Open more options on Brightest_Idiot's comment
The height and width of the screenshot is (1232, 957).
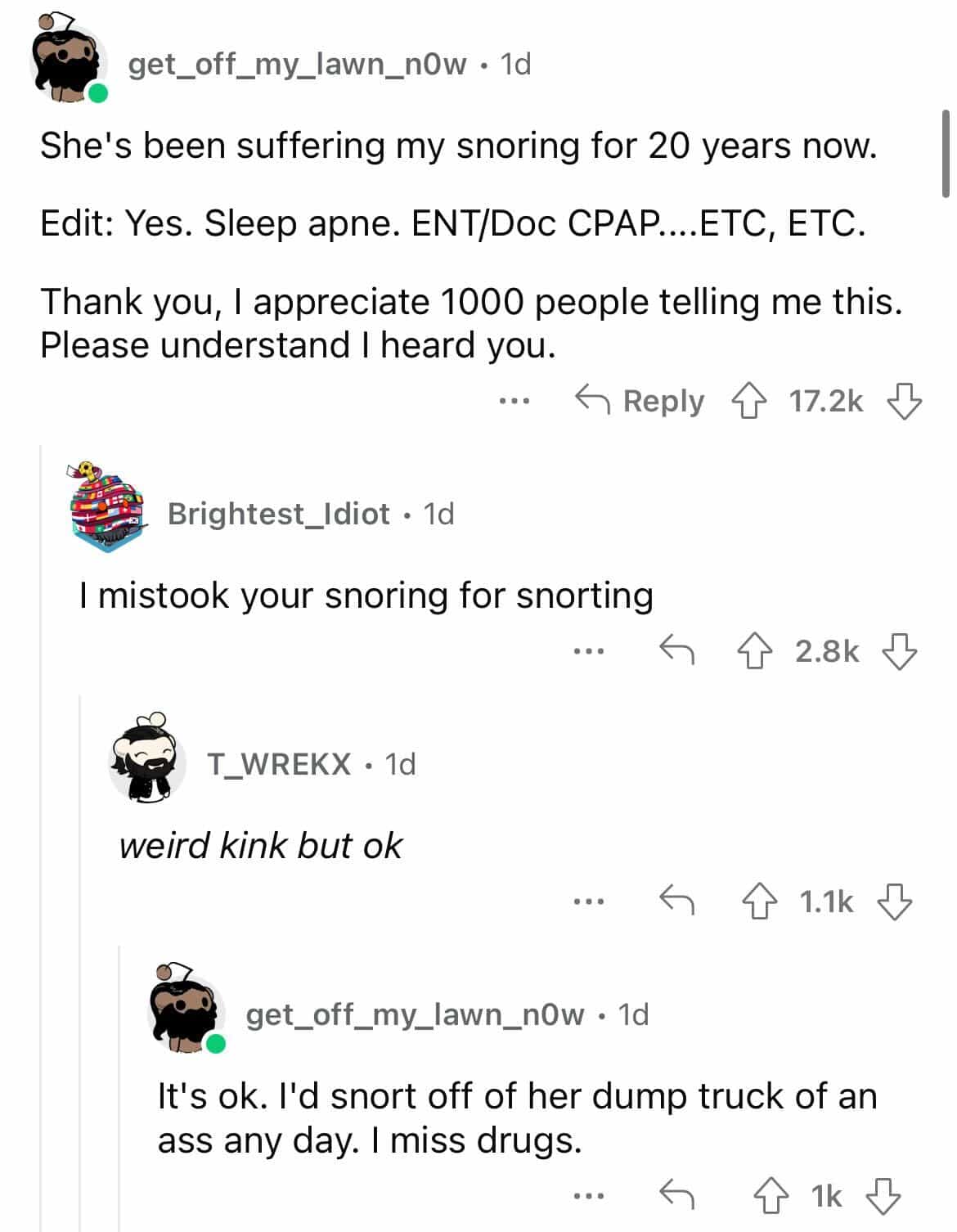(588, 652)
